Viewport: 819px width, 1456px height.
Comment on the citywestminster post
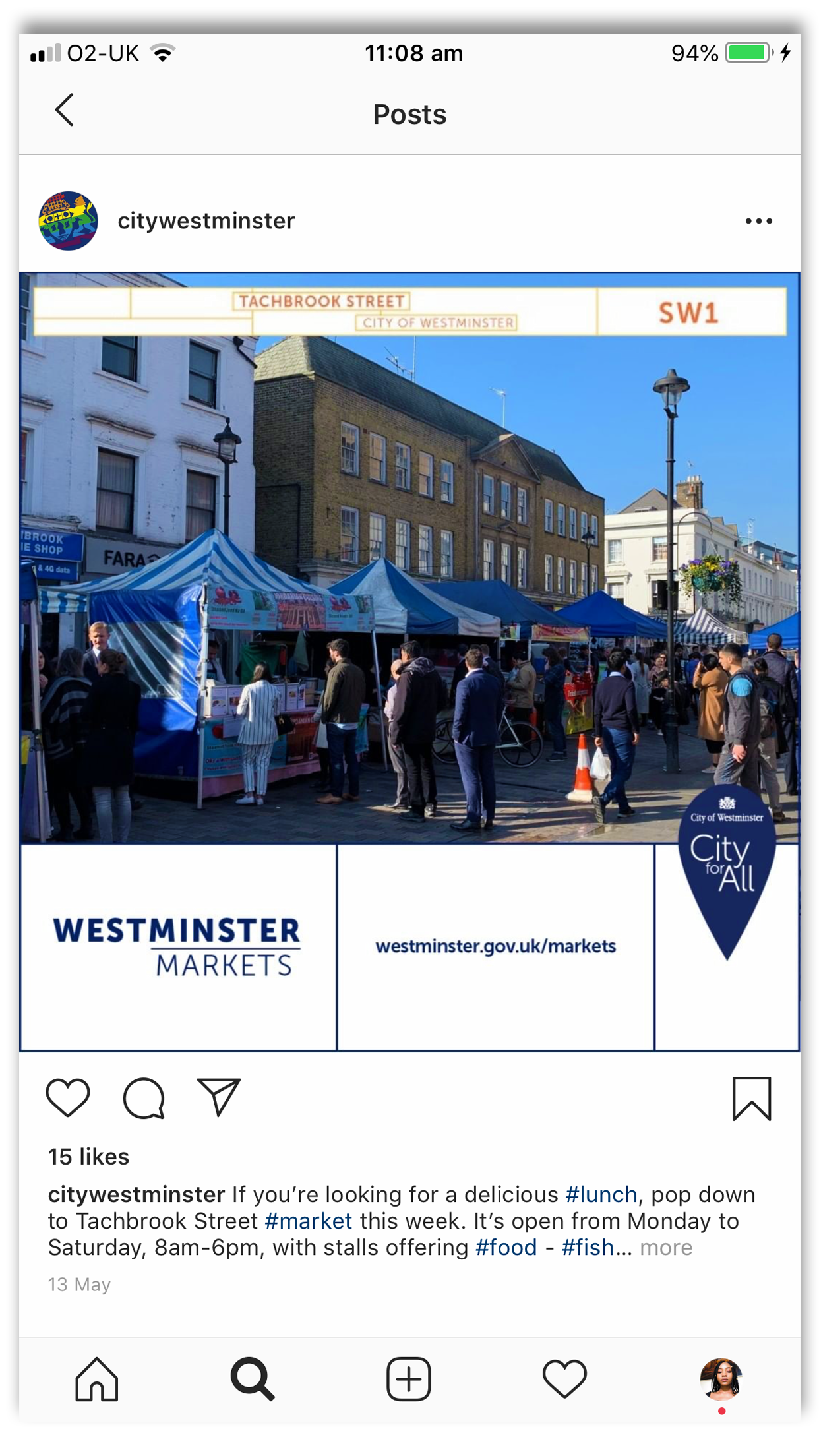point(144,1099)
